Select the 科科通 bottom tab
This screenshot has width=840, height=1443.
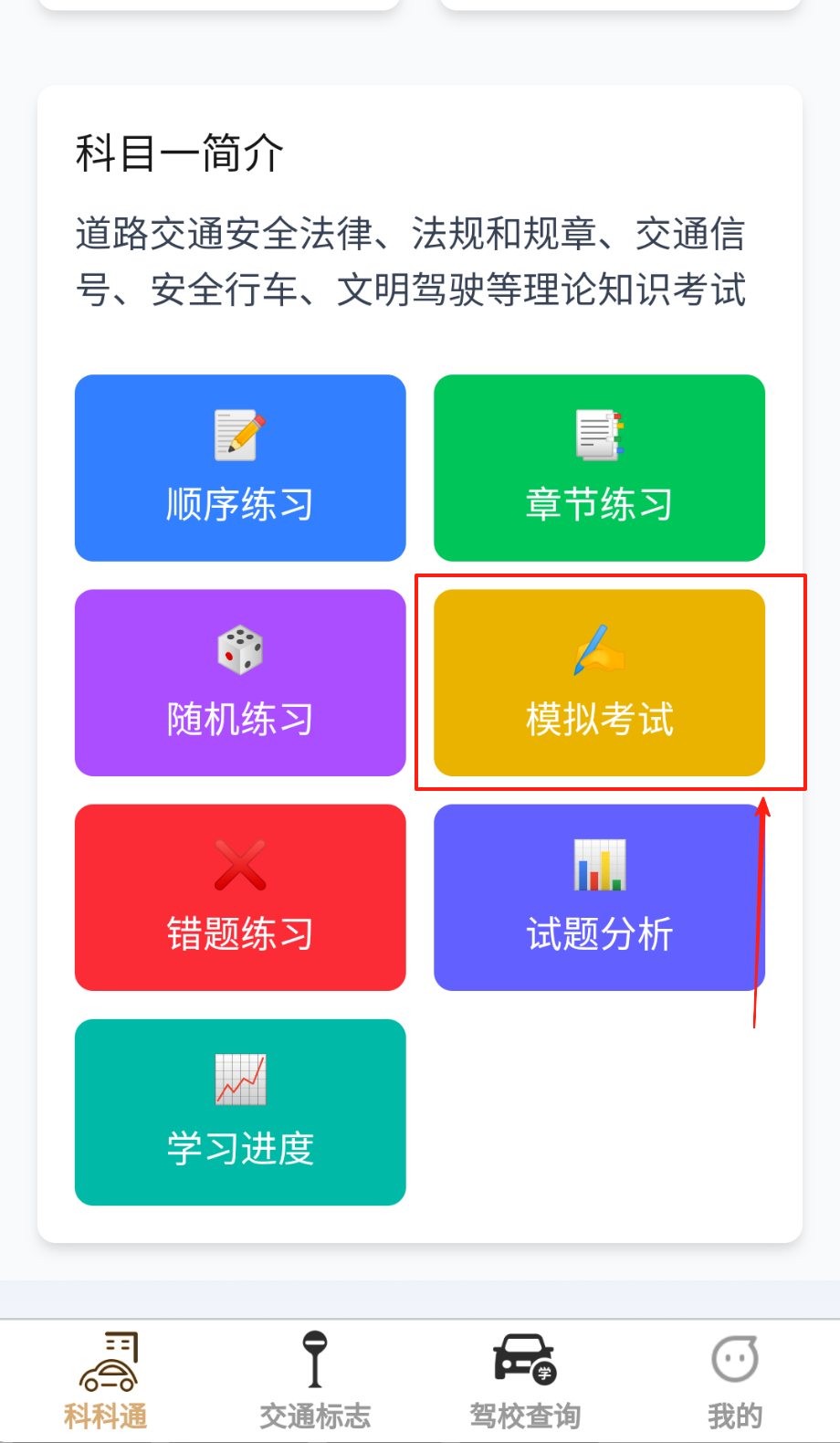106,1381
